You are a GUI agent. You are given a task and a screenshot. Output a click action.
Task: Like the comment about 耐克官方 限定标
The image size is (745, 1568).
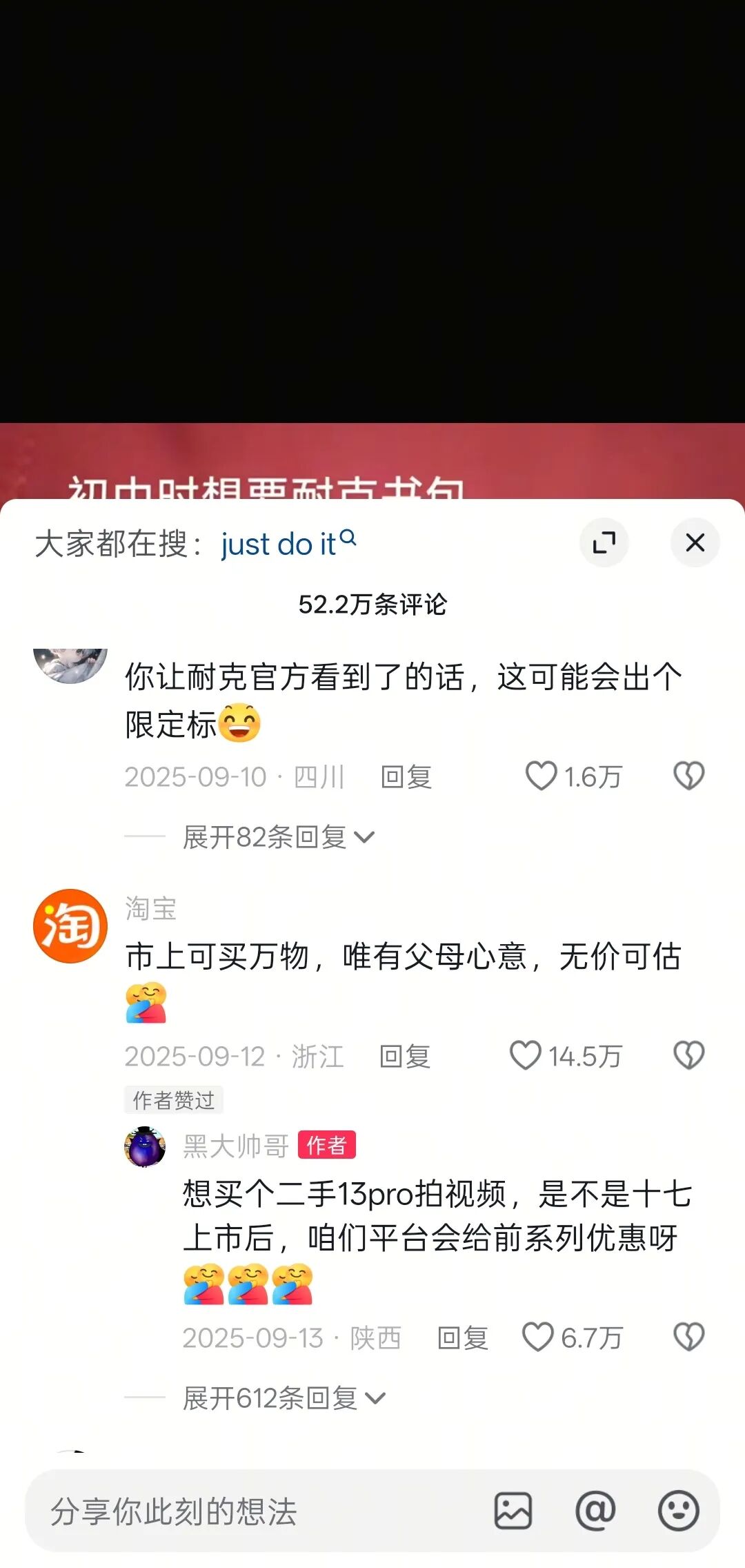point(542,776)
